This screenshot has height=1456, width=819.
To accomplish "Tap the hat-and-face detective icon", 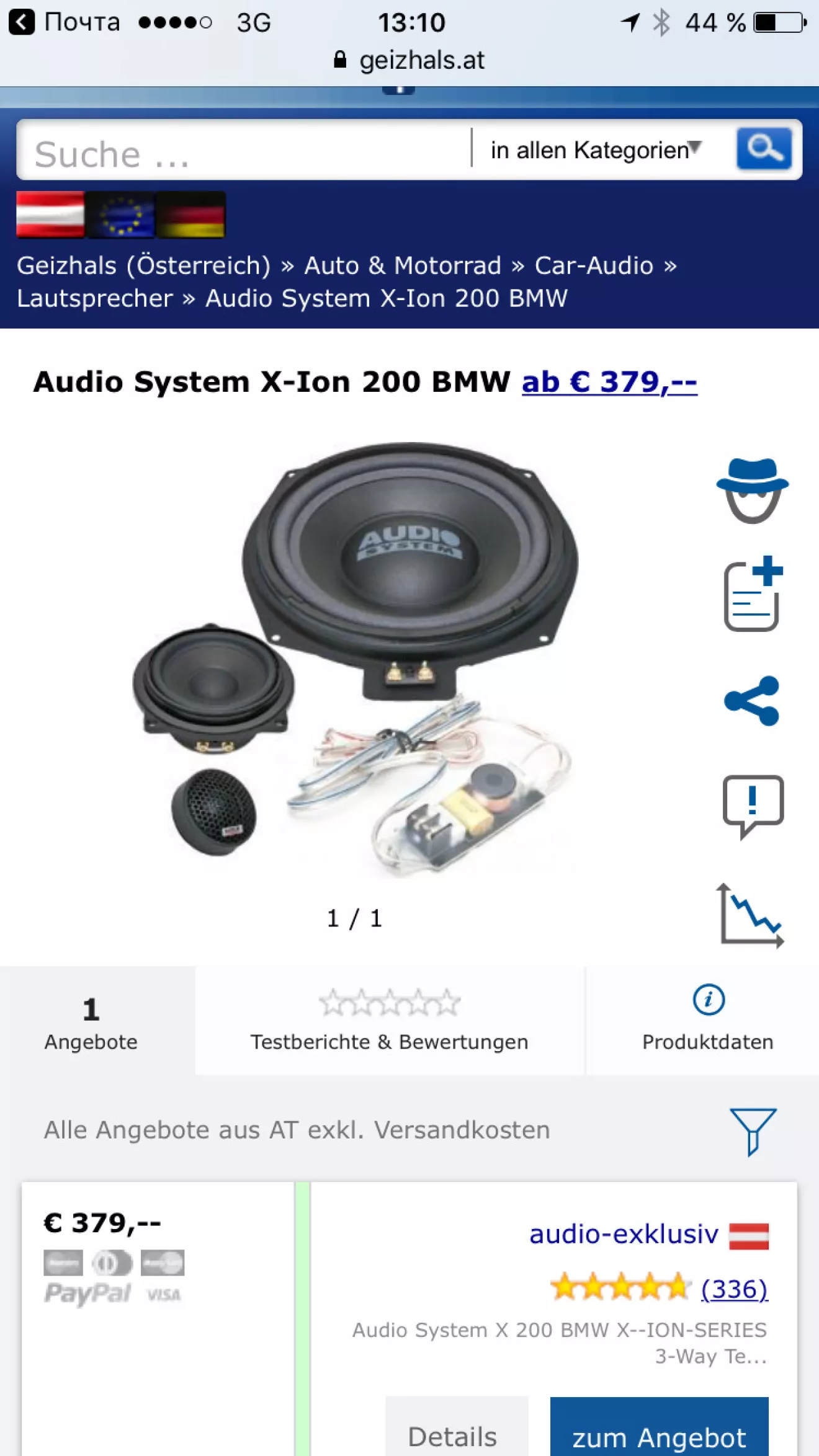I will point(753,491).
